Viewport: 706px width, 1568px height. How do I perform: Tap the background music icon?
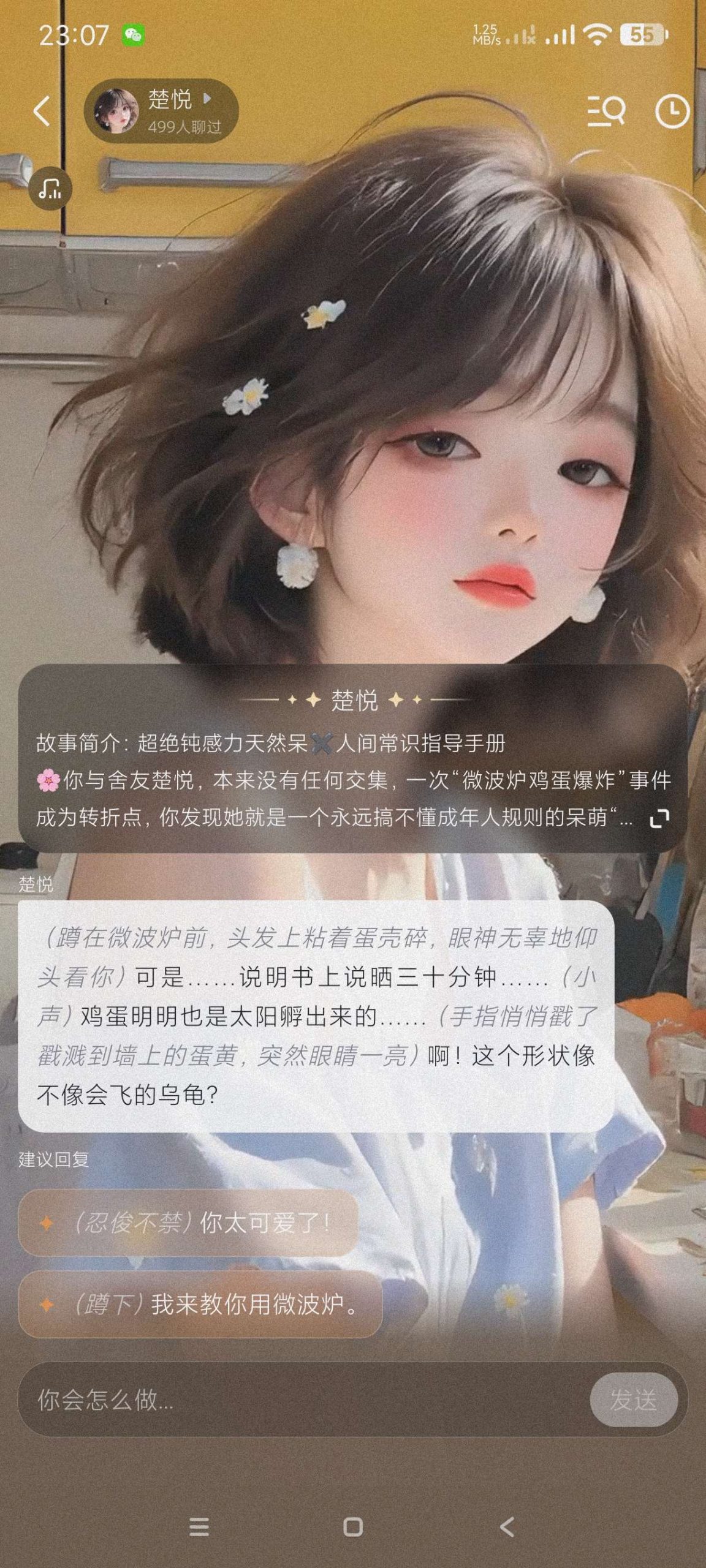[x=50, y=189]
